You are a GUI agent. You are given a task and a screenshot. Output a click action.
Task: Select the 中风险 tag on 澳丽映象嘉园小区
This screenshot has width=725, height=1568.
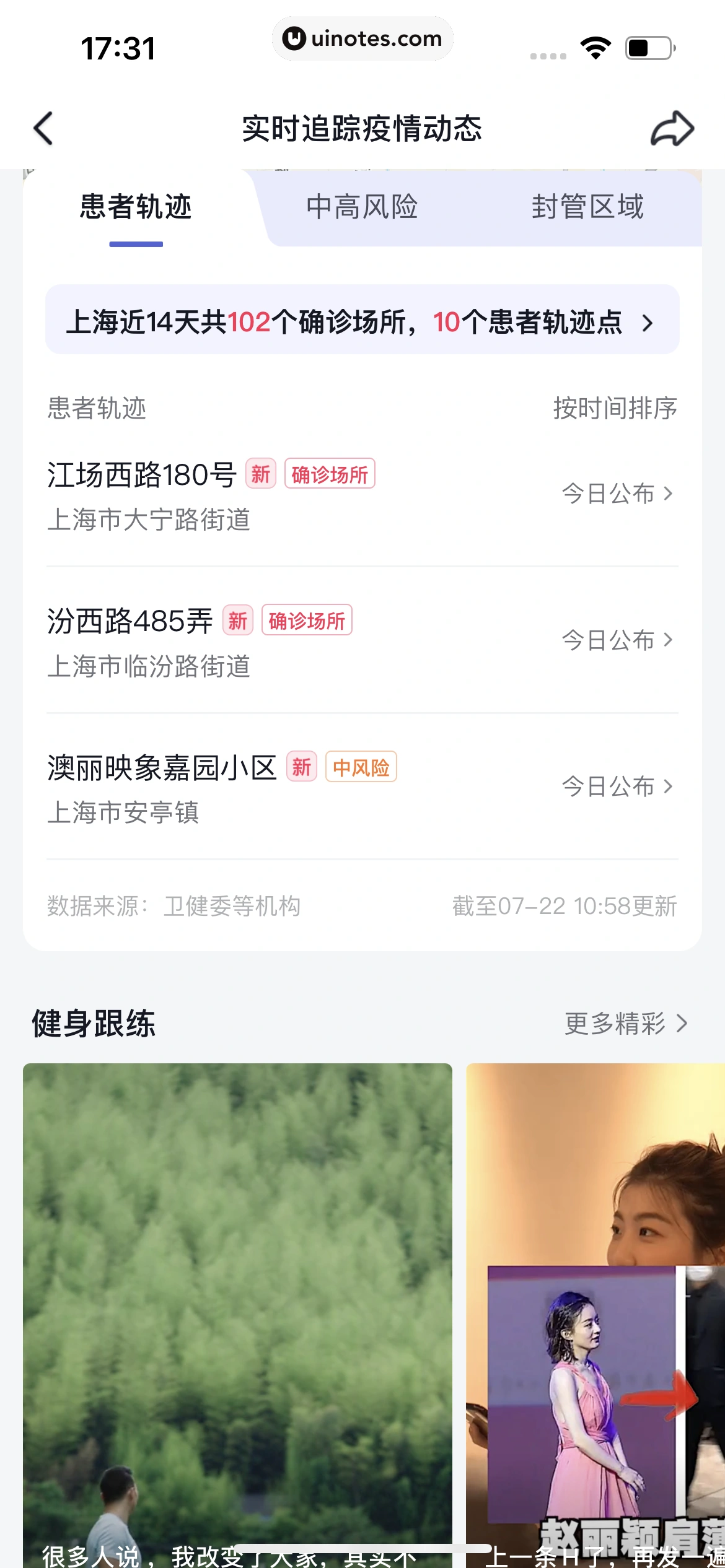tap(361, 767)
